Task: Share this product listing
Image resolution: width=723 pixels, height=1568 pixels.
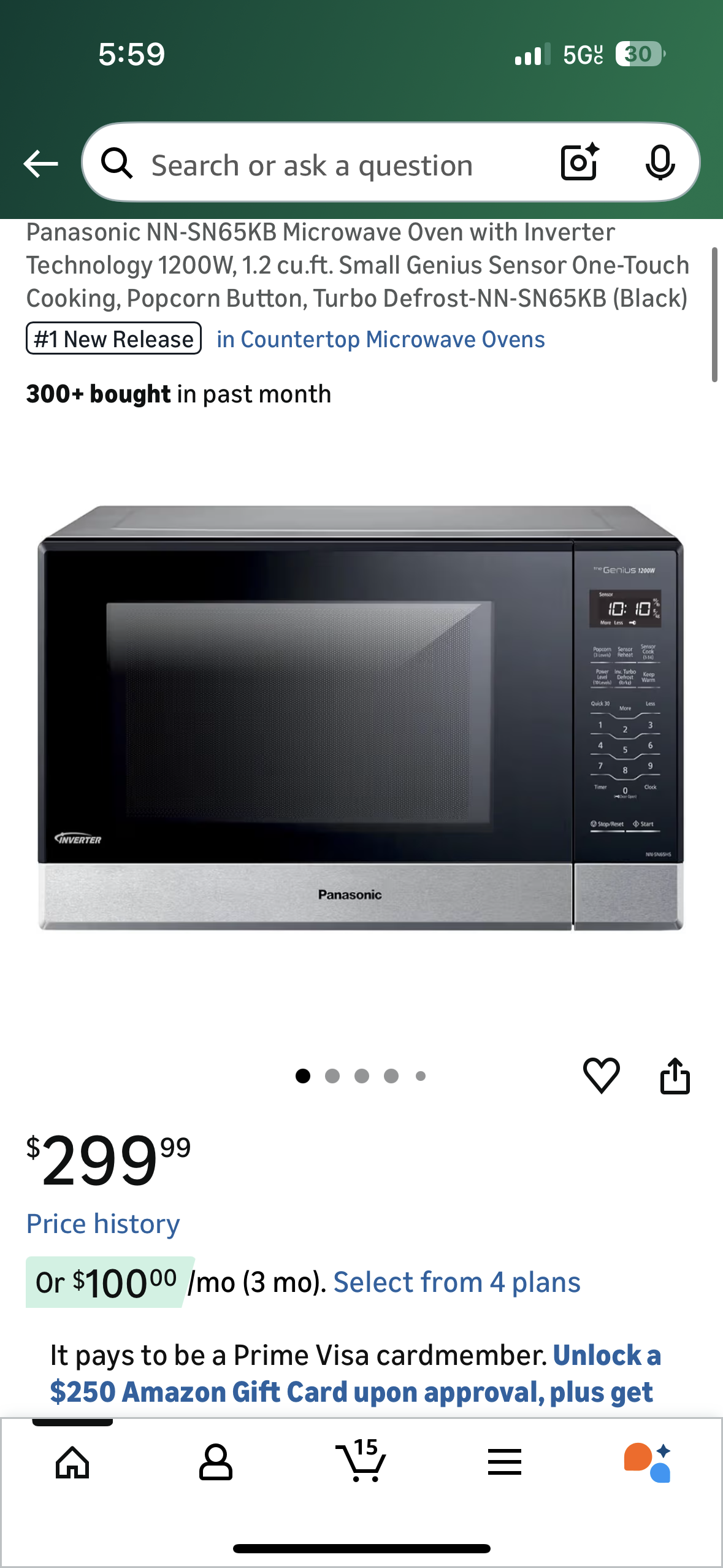Action: [x=675, y=1075]
